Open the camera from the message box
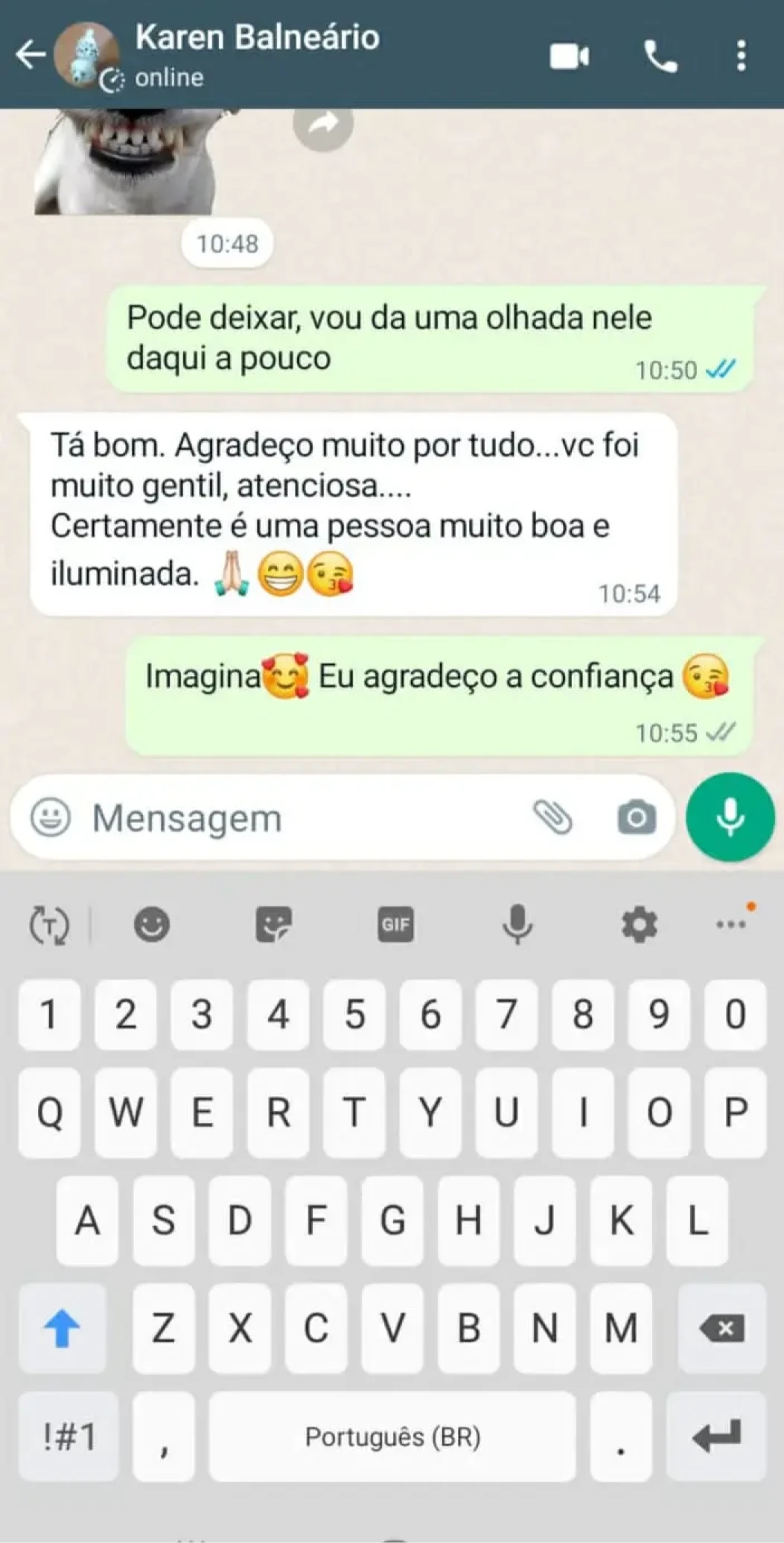Screen dimensions: 784x1543 [637, 818]
